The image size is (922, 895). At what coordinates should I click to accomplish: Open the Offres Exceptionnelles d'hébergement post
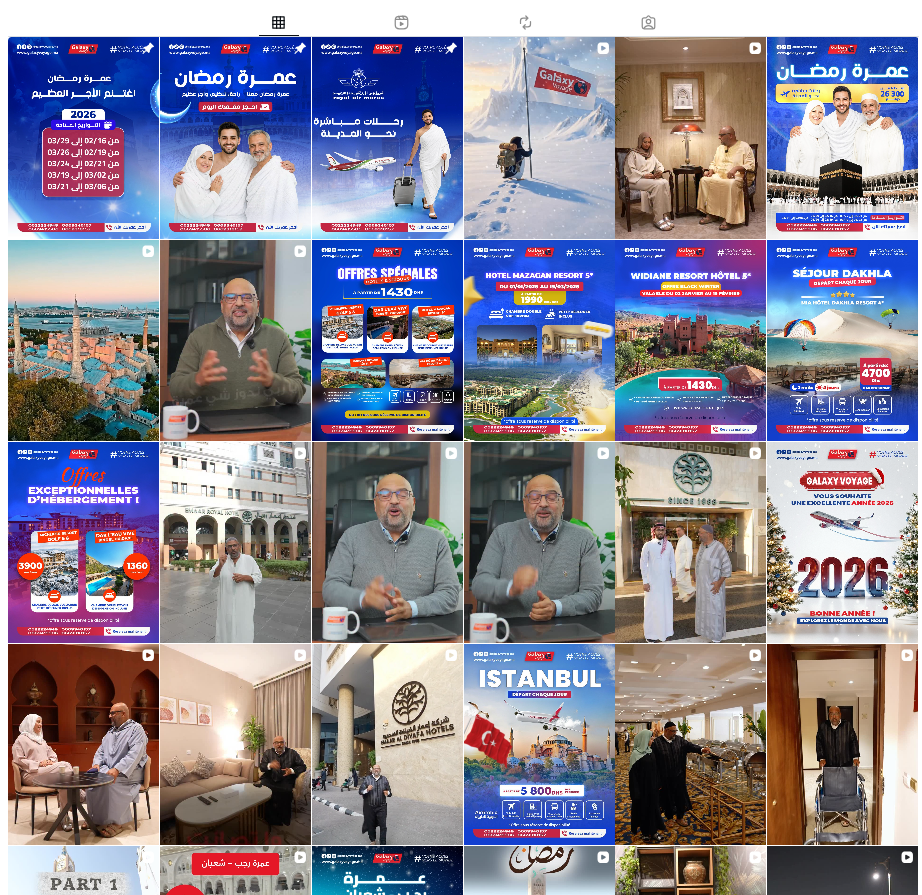[x=83, y=542]
